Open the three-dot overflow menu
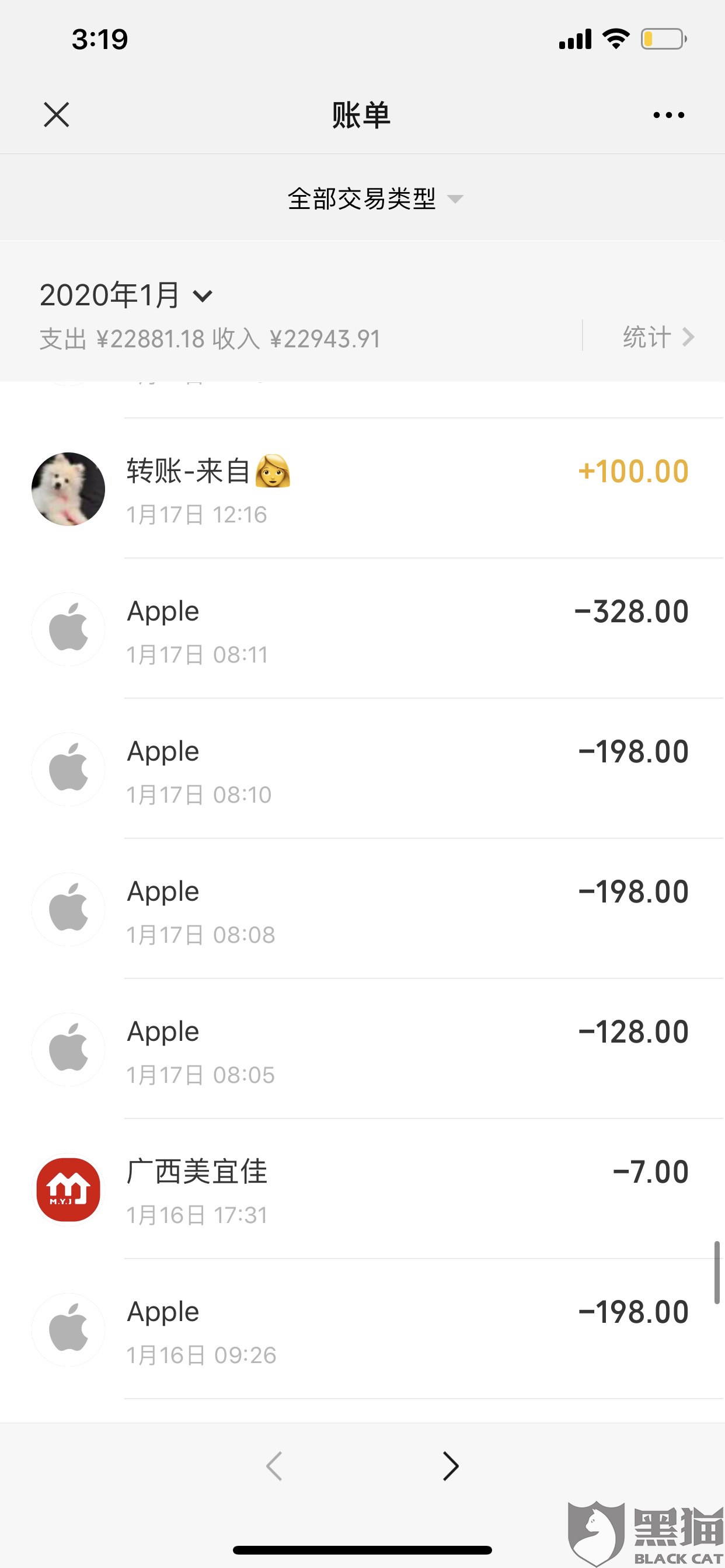 pyautogui.click(x=668, y=115)
